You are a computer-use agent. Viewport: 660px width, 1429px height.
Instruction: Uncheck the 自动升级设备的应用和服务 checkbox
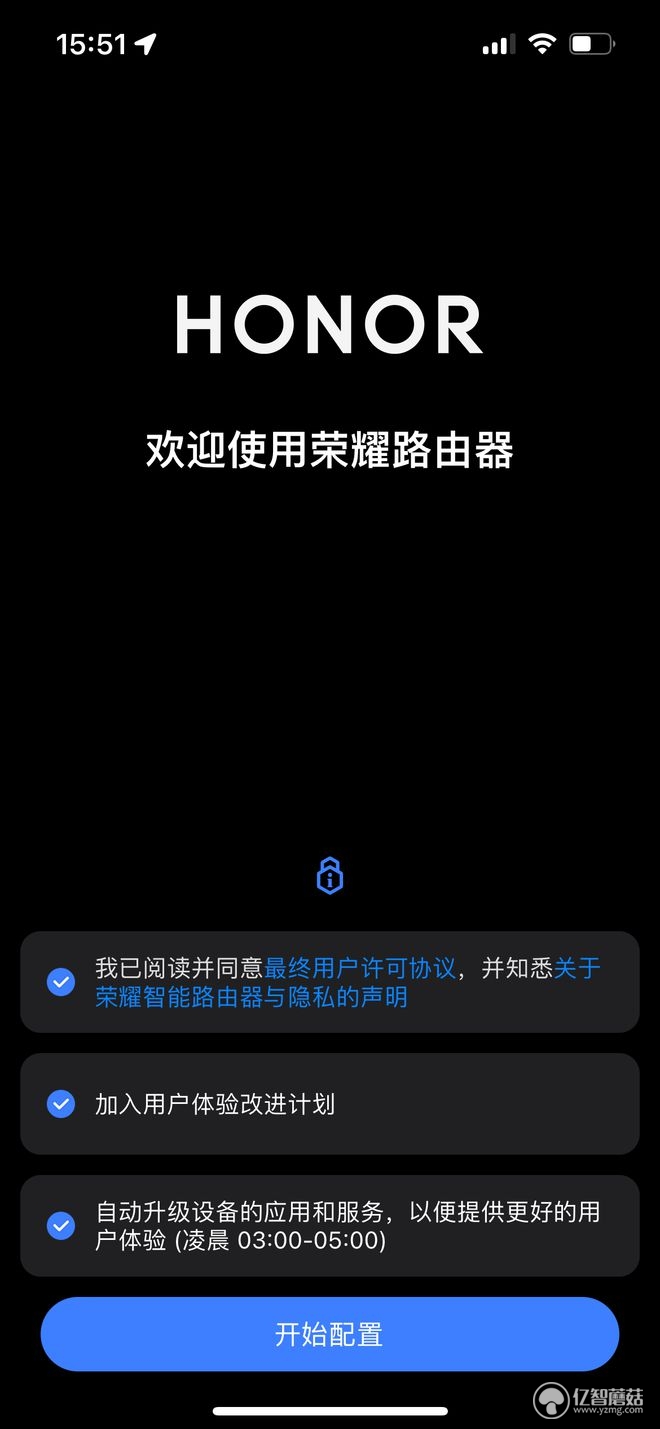[61, 1226]
